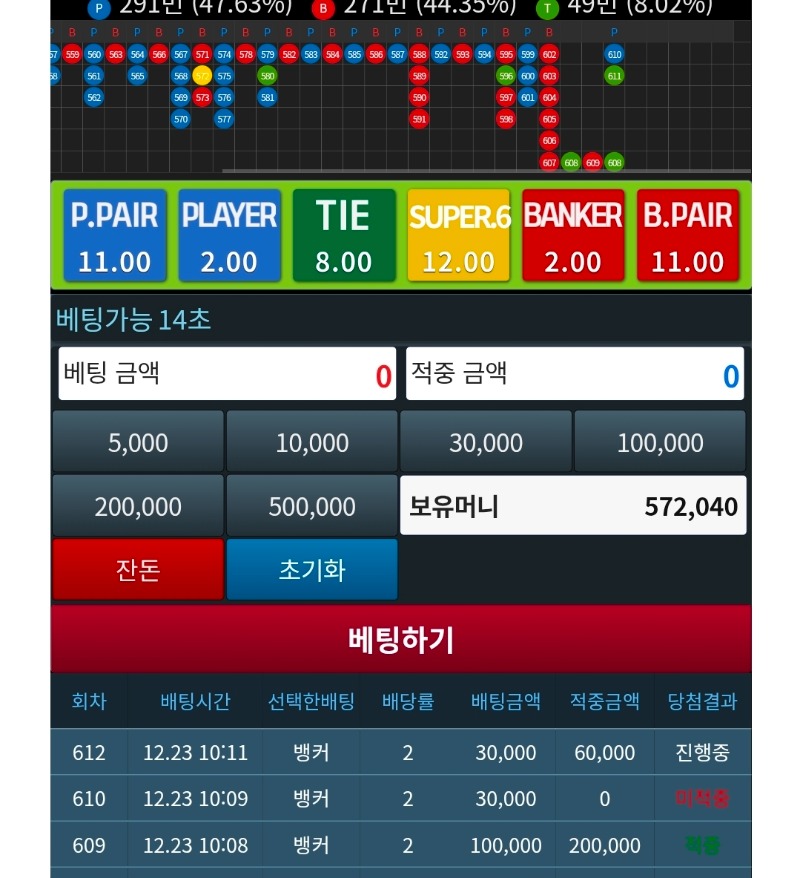Choose the BANKER 2.00 bet
Image resolution: width=800 pixels, height=878 pixels.
point(573,236)
